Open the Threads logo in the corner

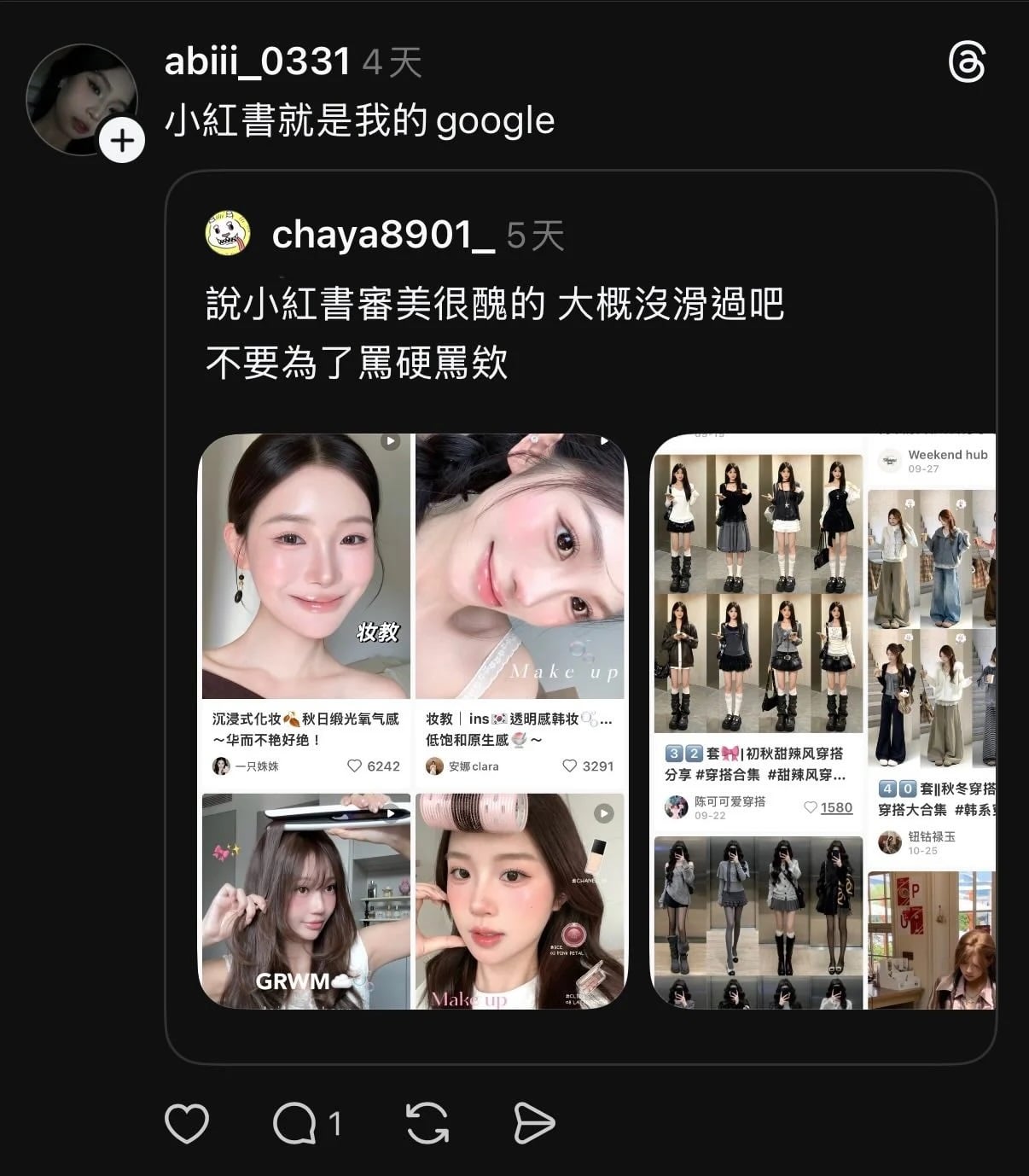point(967,62)
